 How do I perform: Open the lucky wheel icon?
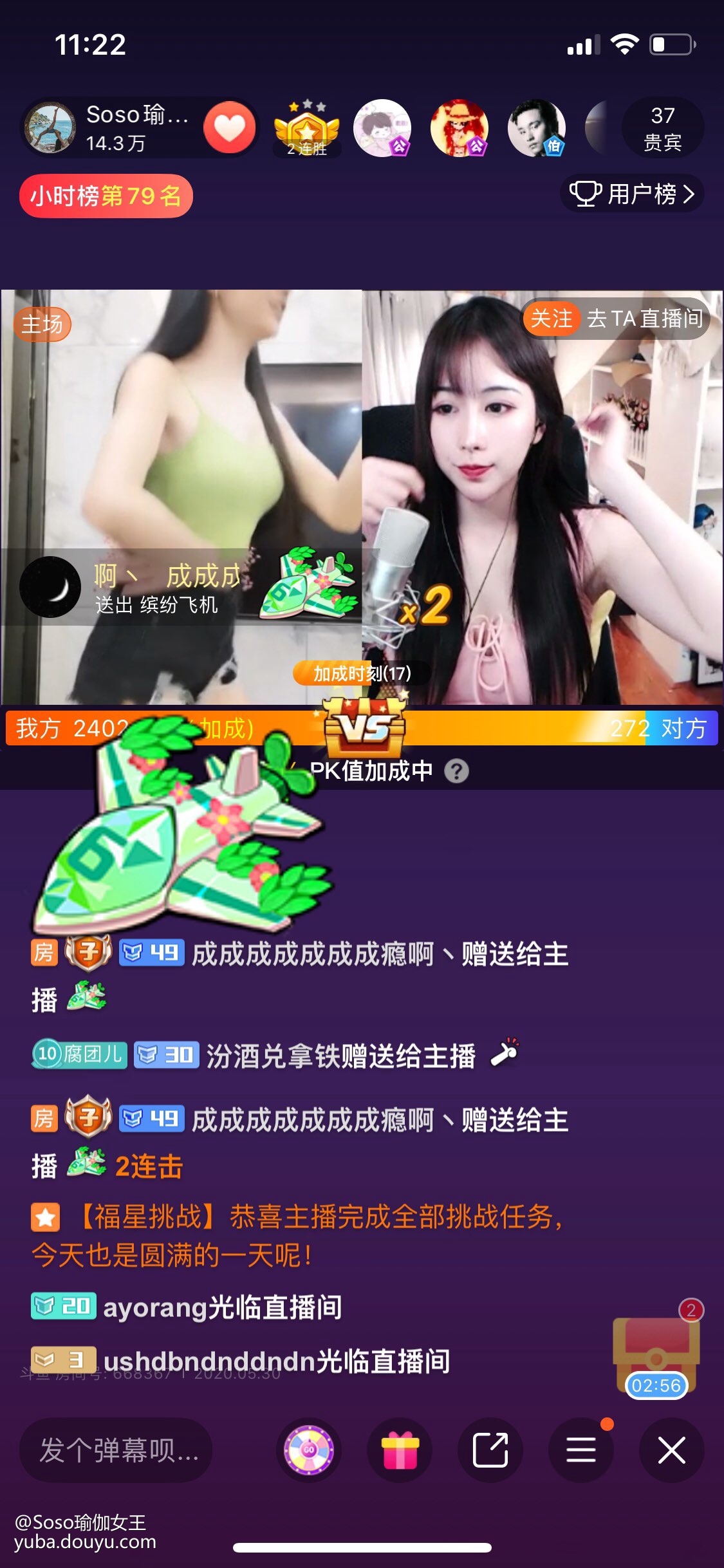coord(309,1450)
